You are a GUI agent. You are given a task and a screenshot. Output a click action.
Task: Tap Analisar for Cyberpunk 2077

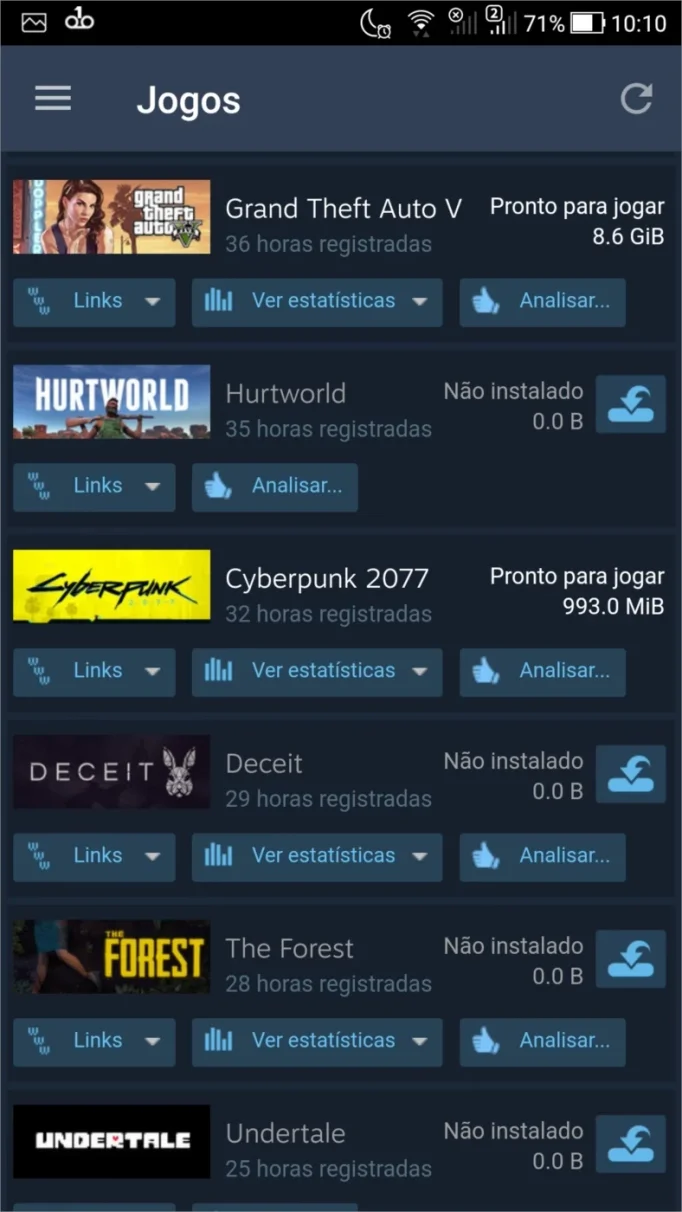pyautogui.click(x=543, y=671)
